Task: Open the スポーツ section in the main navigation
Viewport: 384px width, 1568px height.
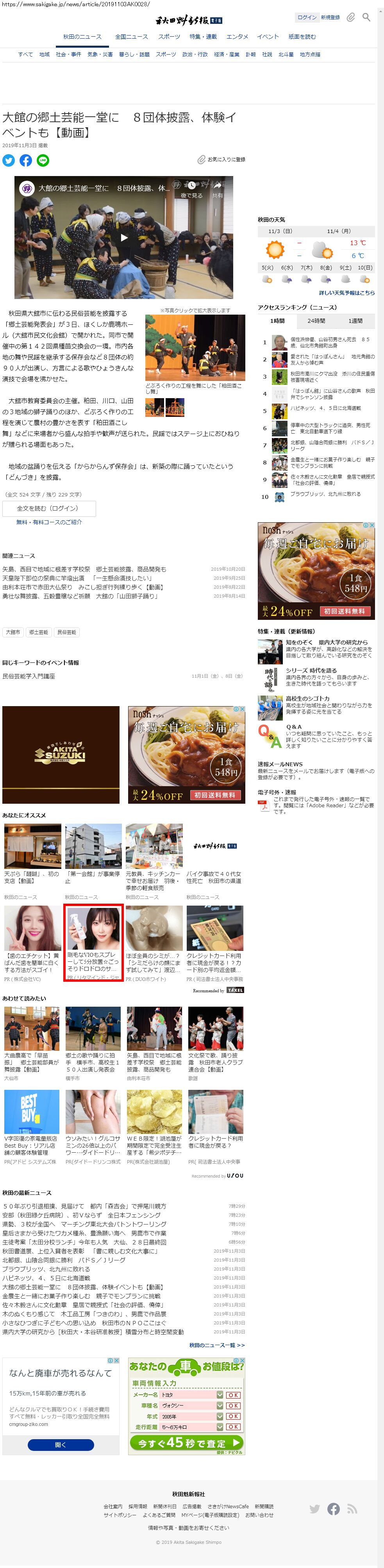Action: click(x=170, y=37)
